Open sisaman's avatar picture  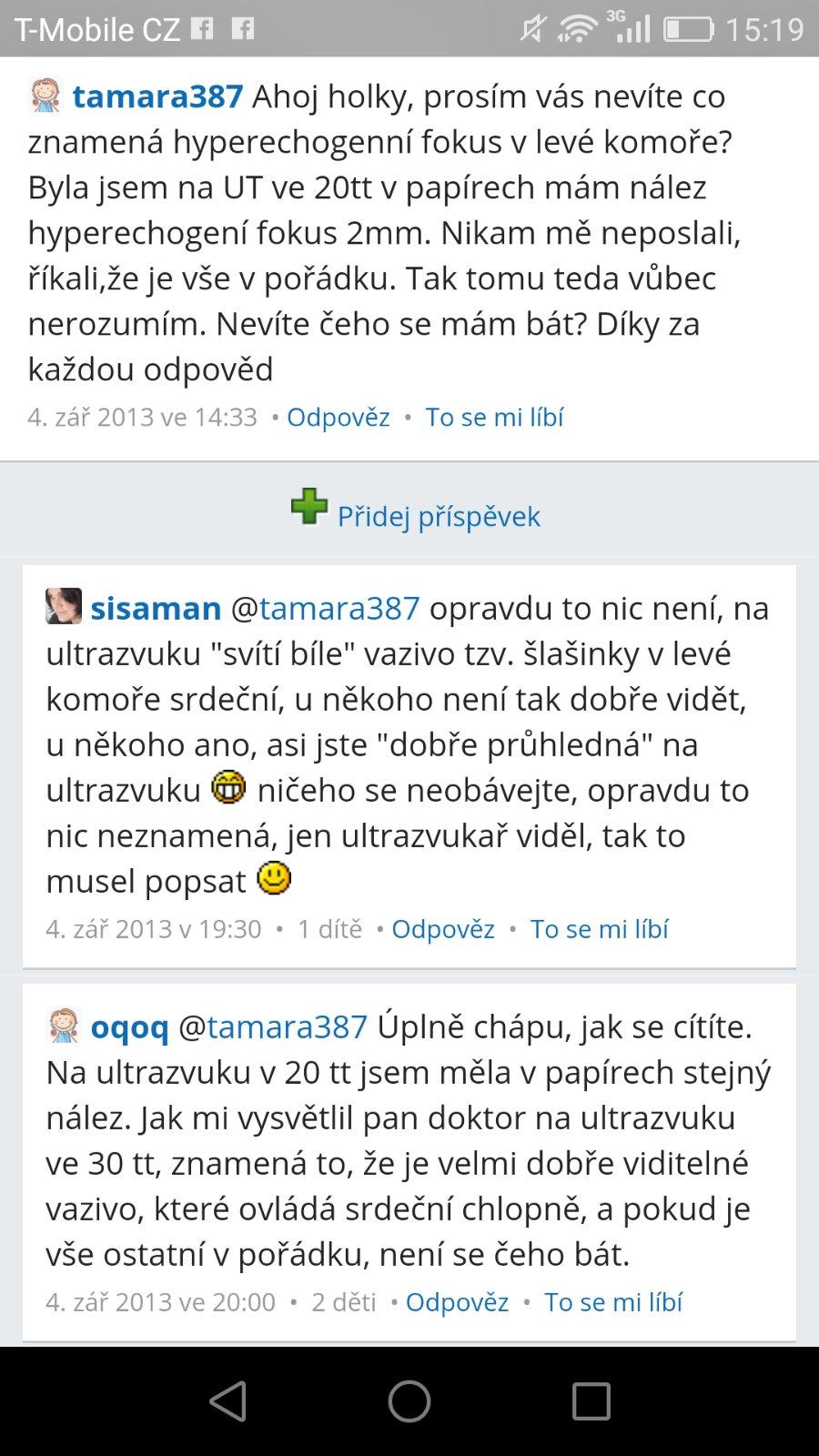[x=64, y=607]
